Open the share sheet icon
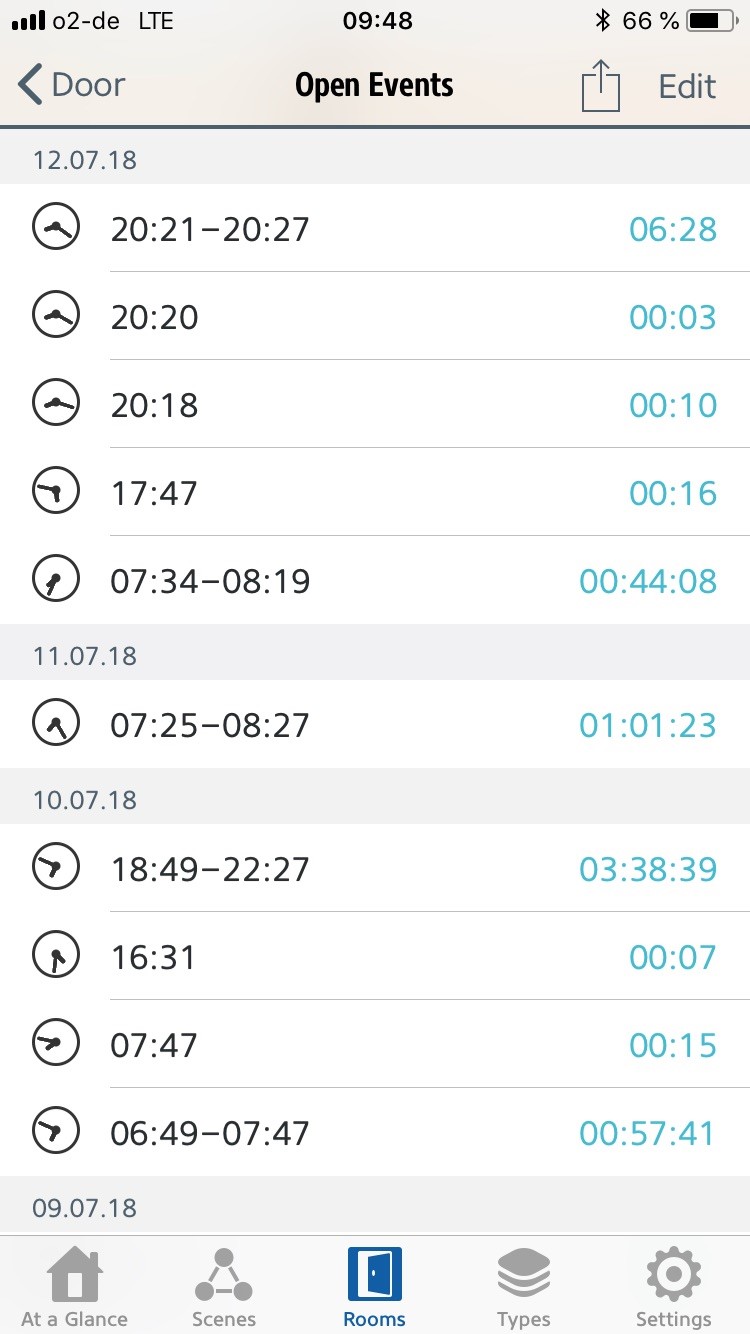 (x=599, y=86)
